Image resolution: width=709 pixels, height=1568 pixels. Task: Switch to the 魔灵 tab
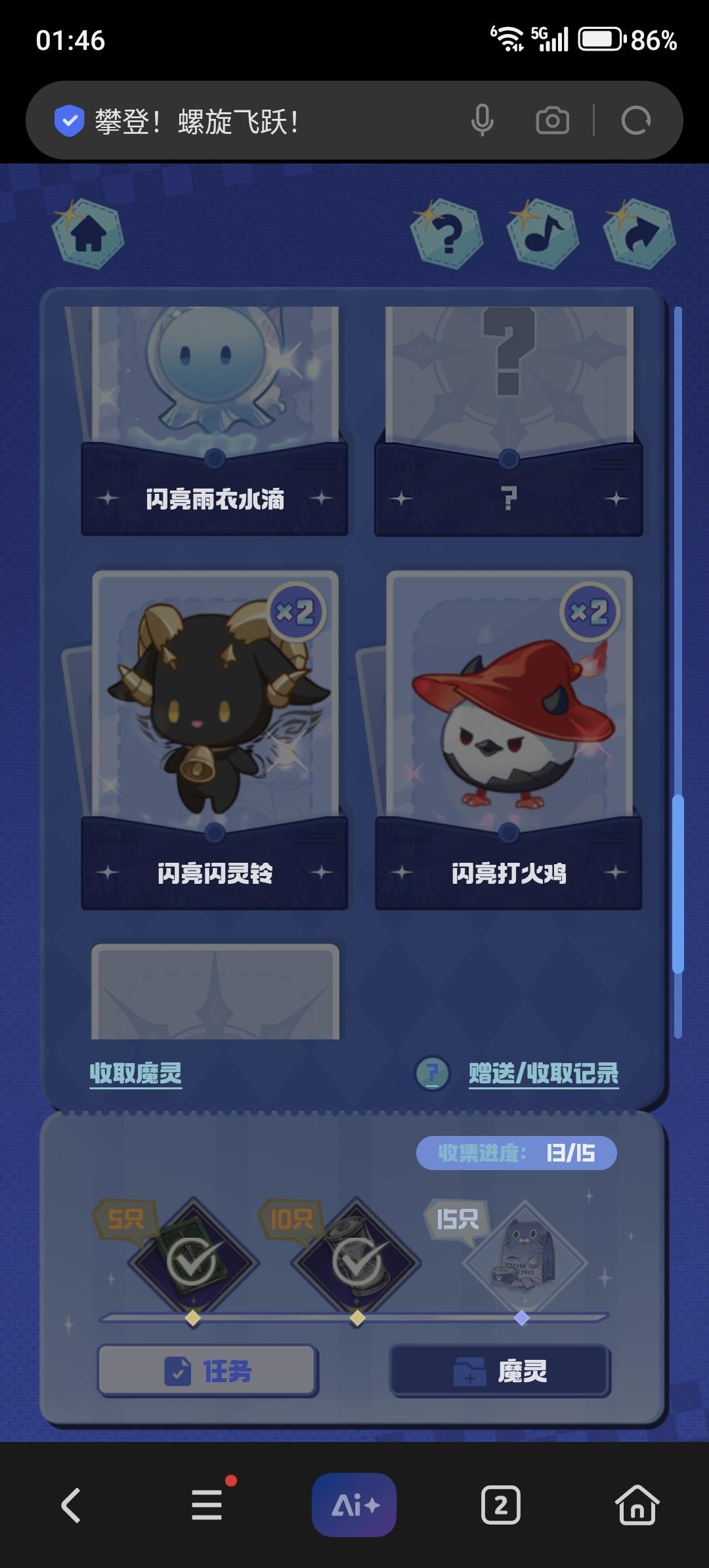point(500,1370)
